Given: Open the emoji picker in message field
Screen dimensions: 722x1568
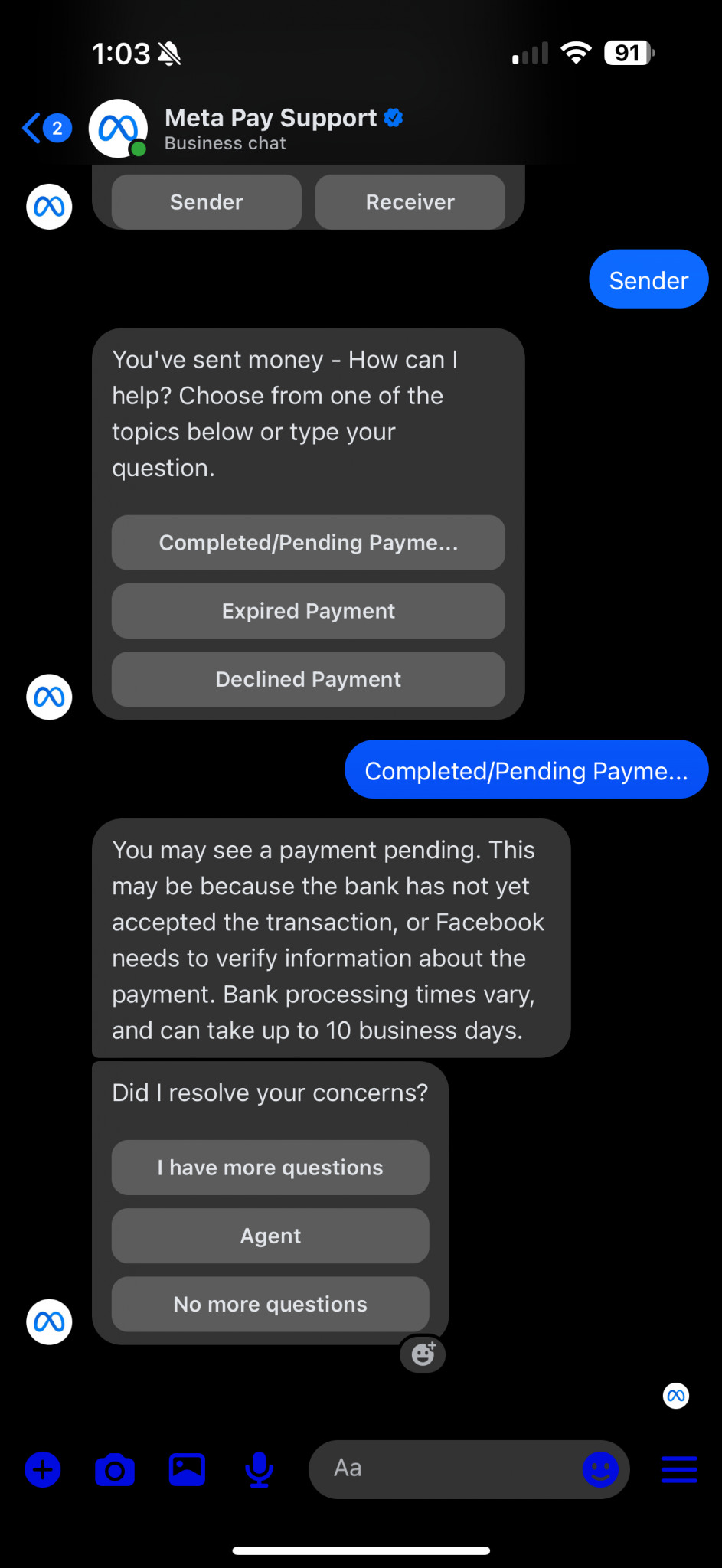Looking at the screenshot, I should [600, 1469].
